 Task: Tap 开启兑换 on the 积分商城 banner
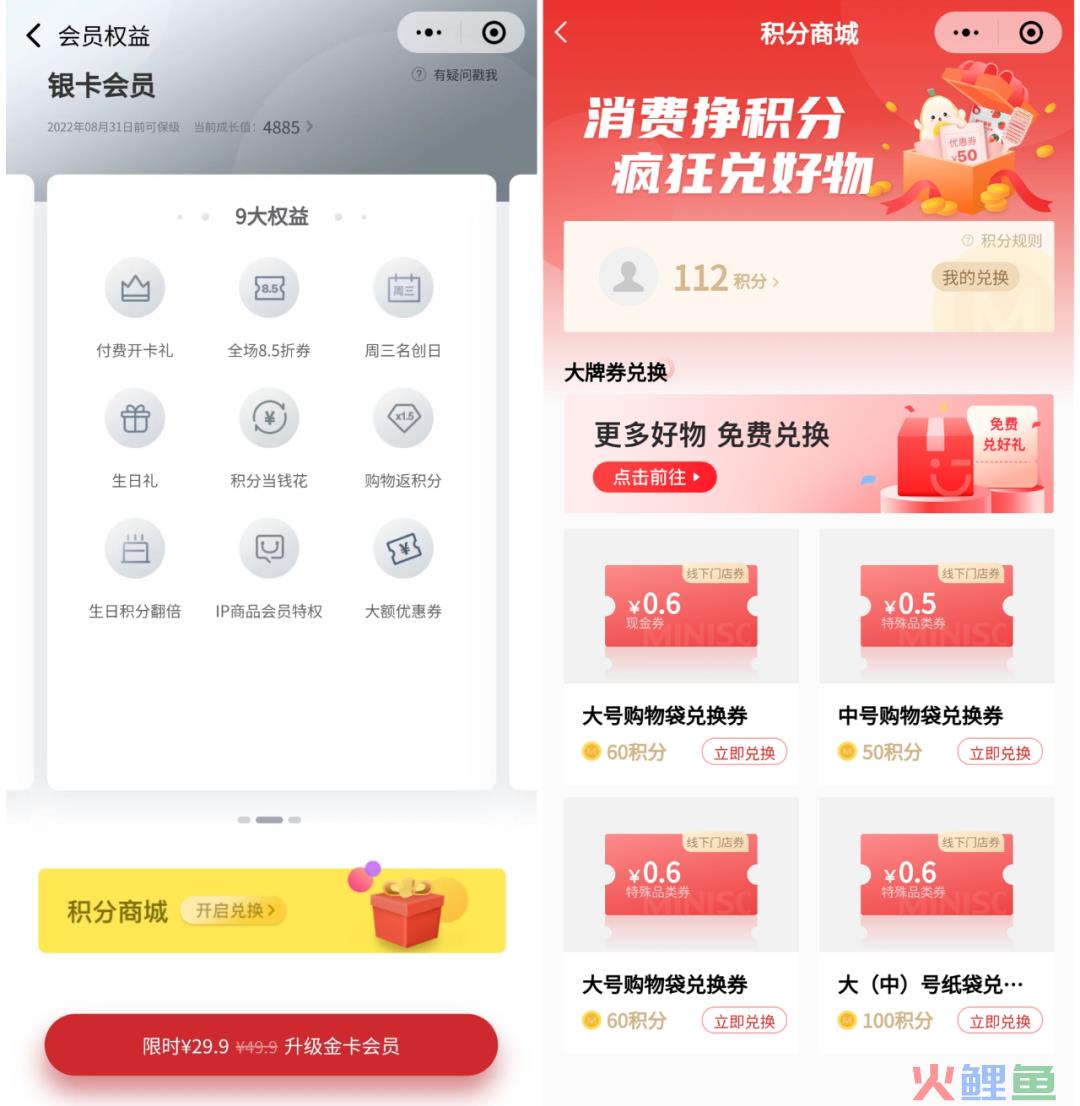point(233,910)
